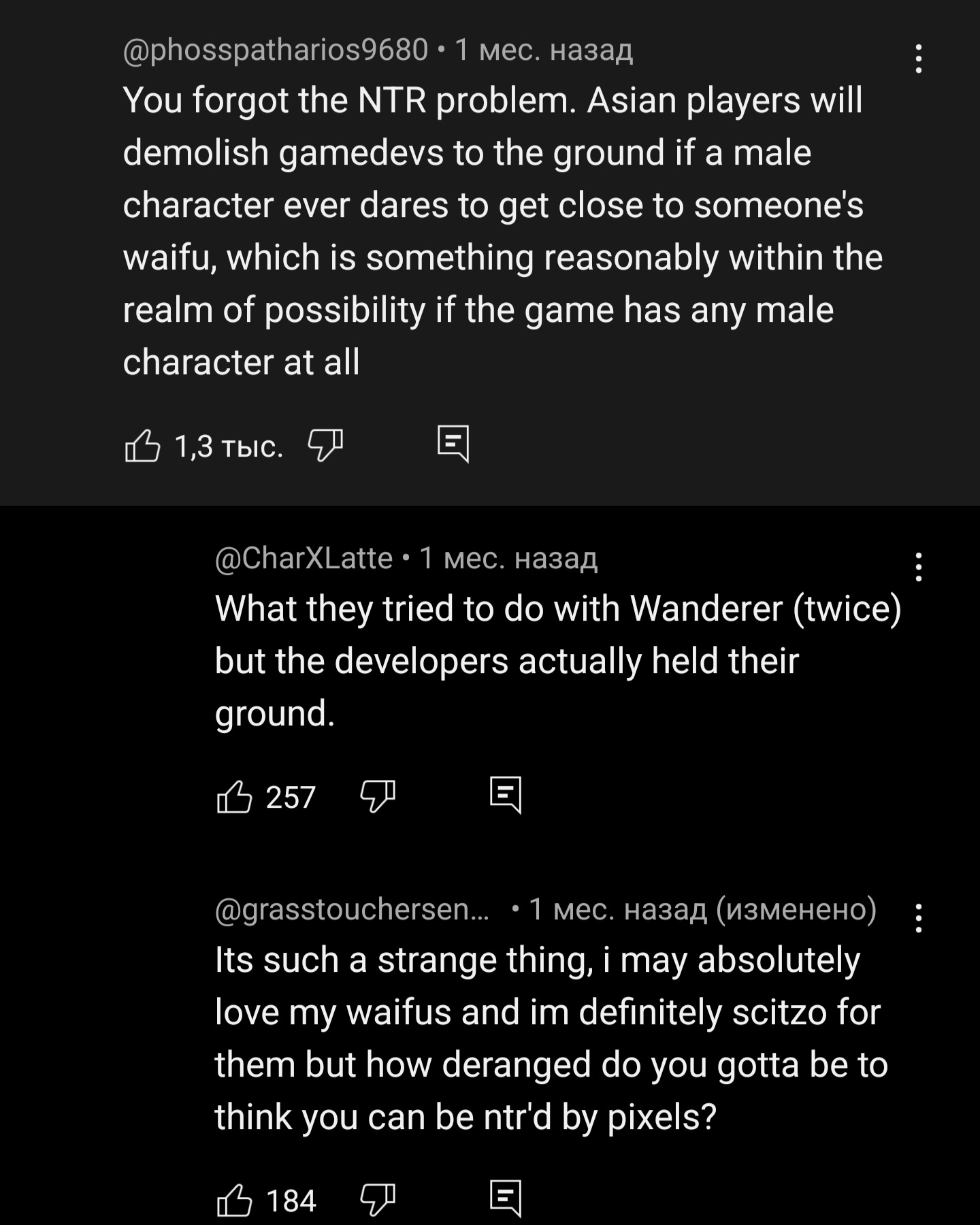Open the @CharXLatte channel profile
980x1225 pixels.
[x=304, y=558]
